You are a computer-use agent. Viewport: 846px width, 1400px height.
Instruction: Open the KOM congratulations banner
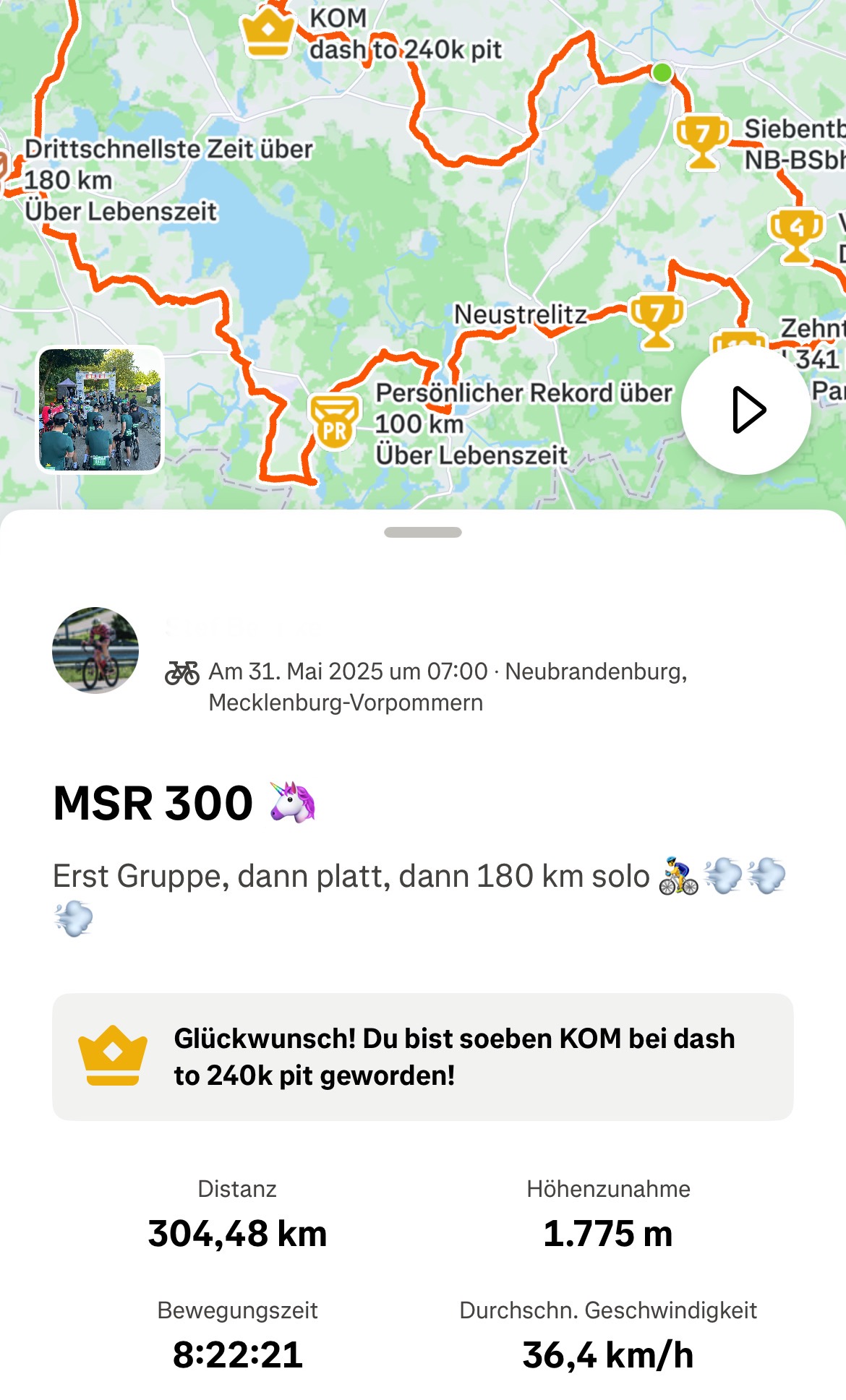click(x=422, y=1057)
